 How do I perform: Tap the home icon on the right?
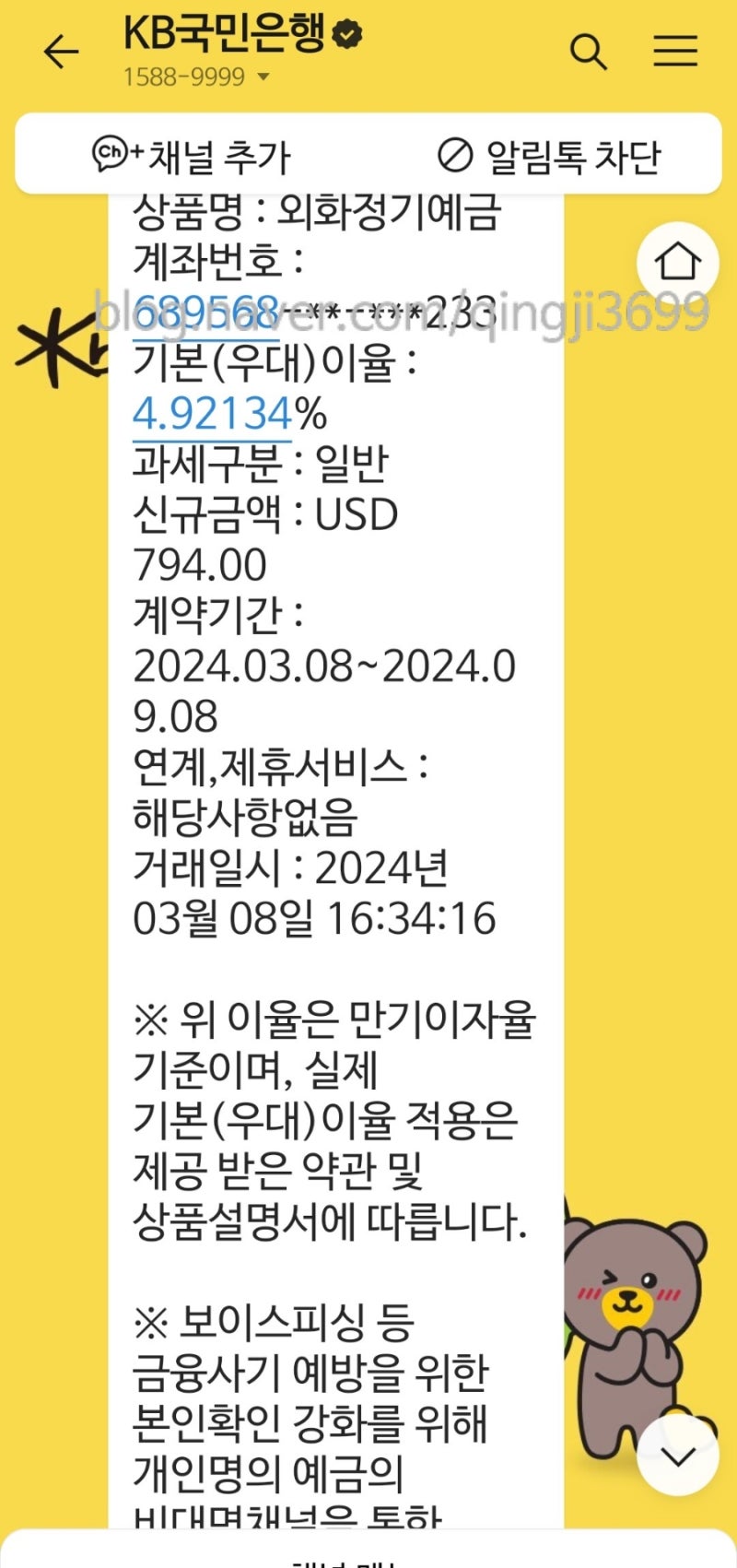(678, 262)
